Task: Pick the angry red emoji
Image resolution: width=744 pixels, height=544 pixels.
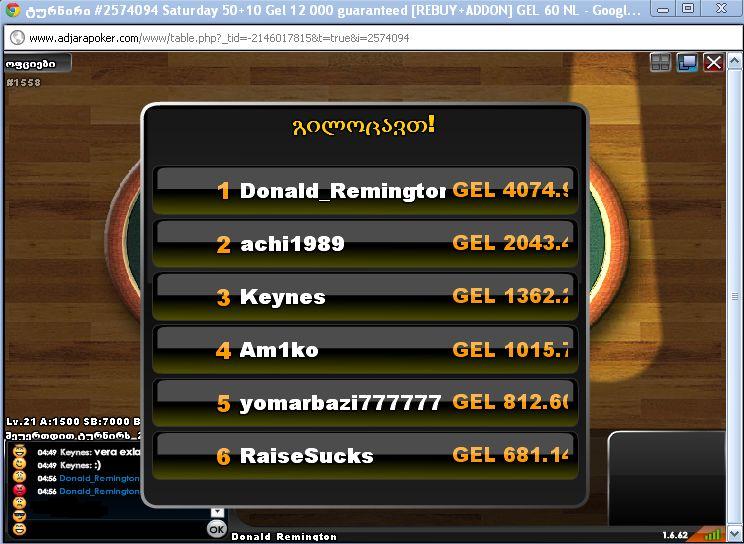Action: click(x=18, y=490)
